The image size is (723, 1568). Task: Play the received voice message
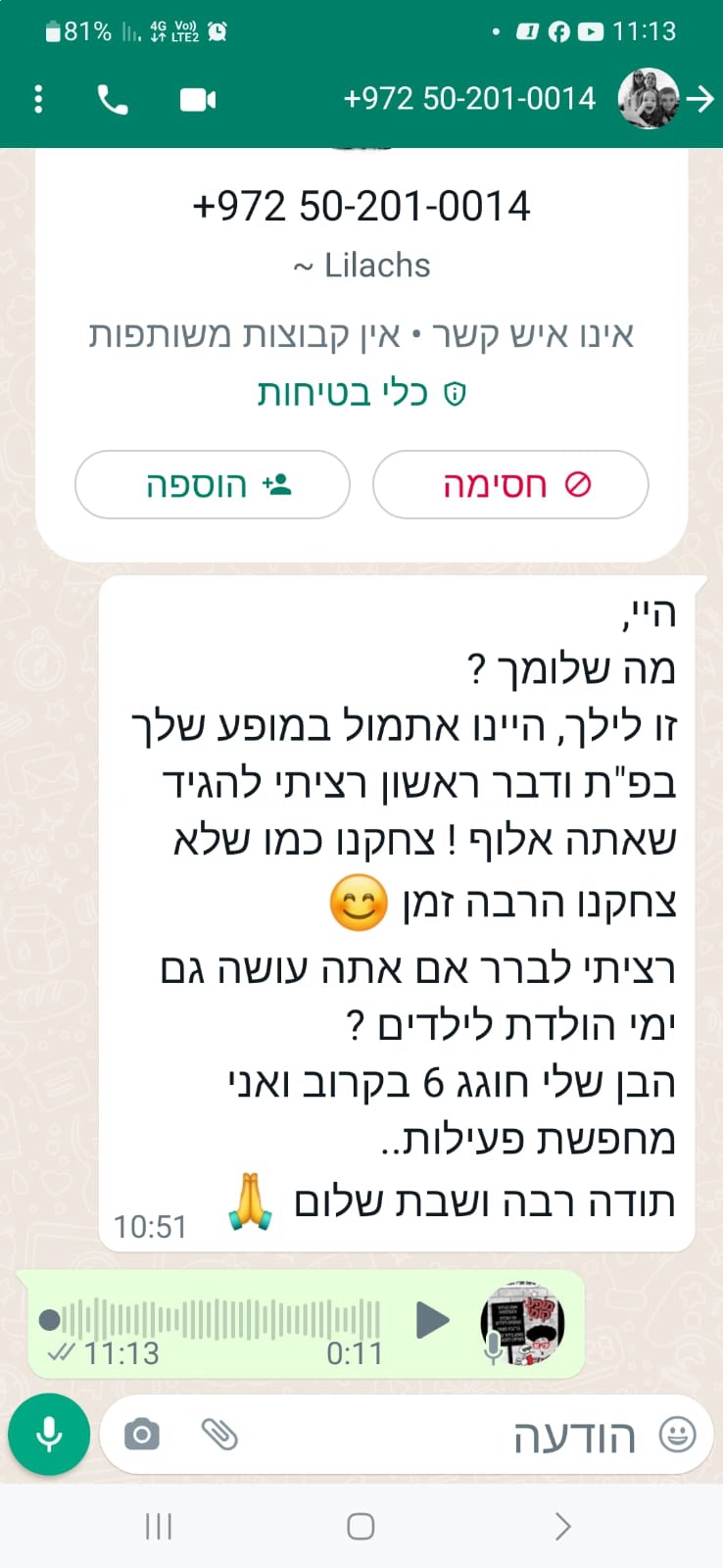(430, 1320)
